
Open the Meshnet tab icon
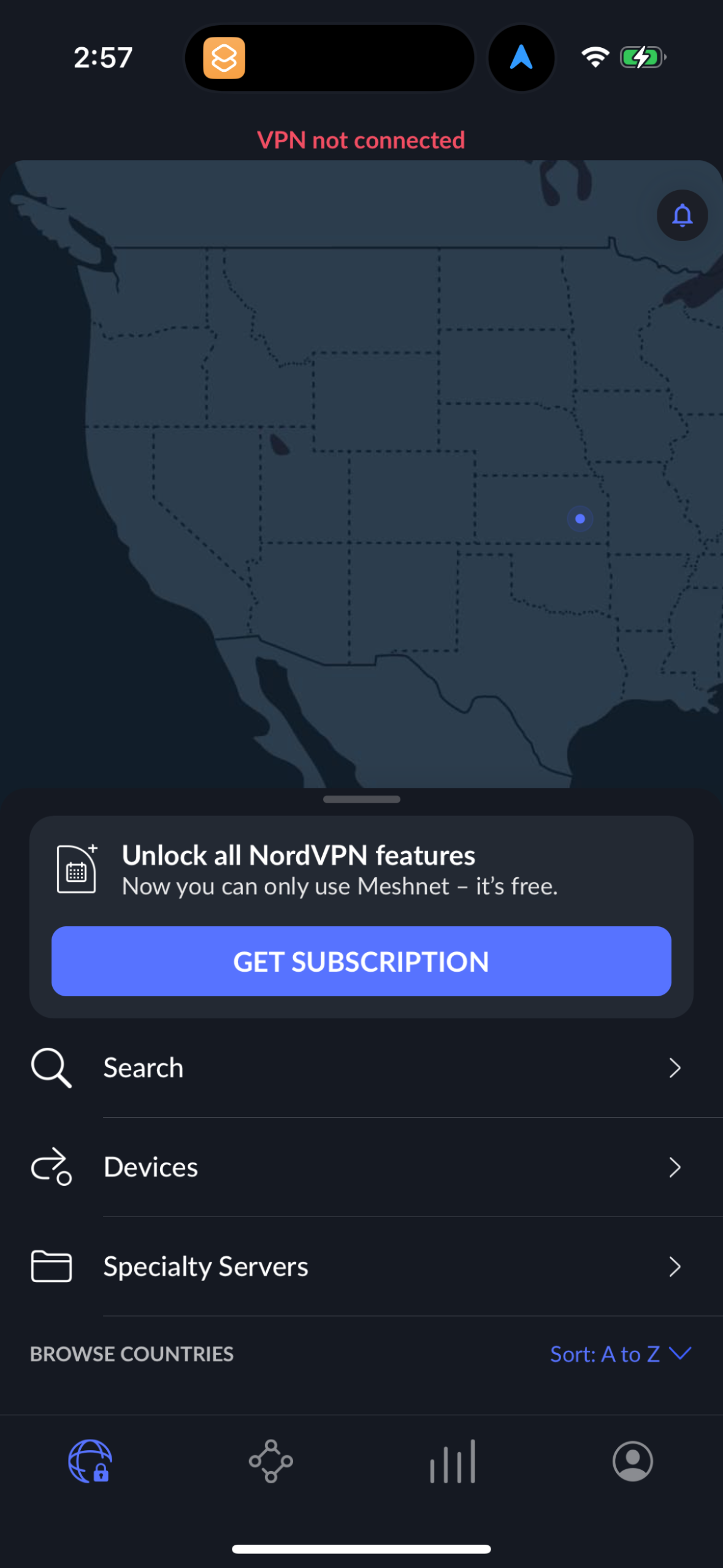[271, 1462]
